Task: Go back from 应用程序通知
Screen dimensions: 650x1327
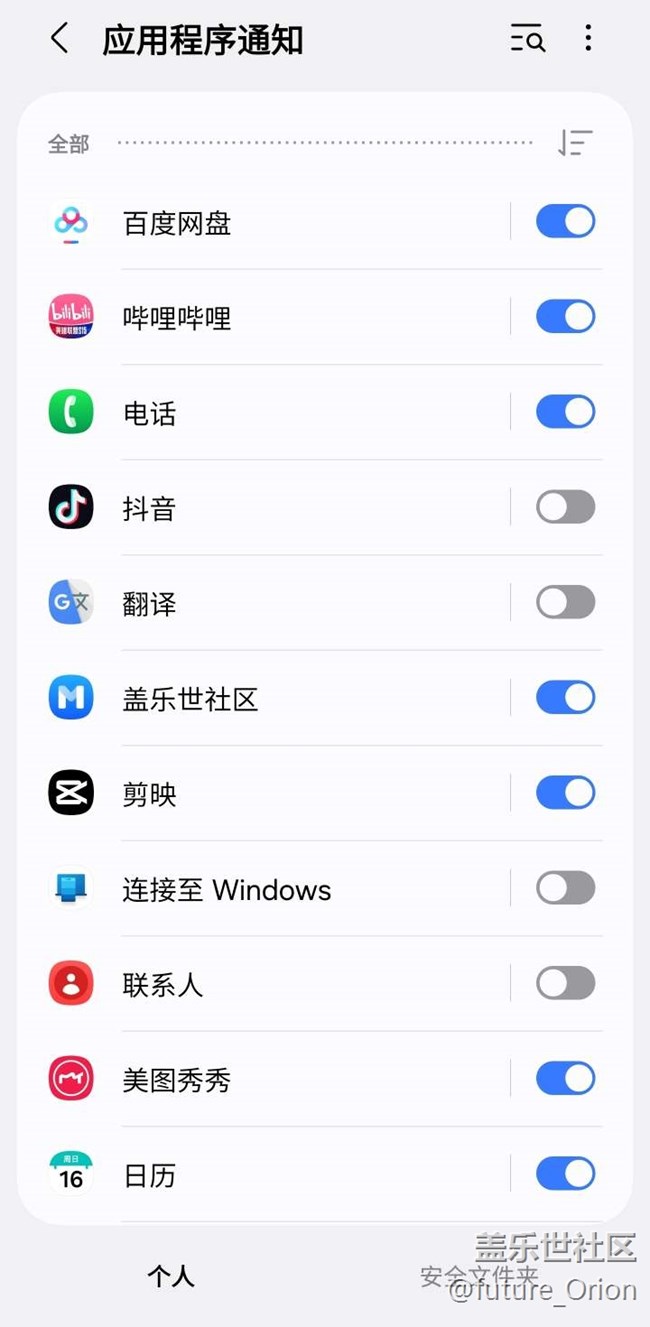Action: pos(60,40)
